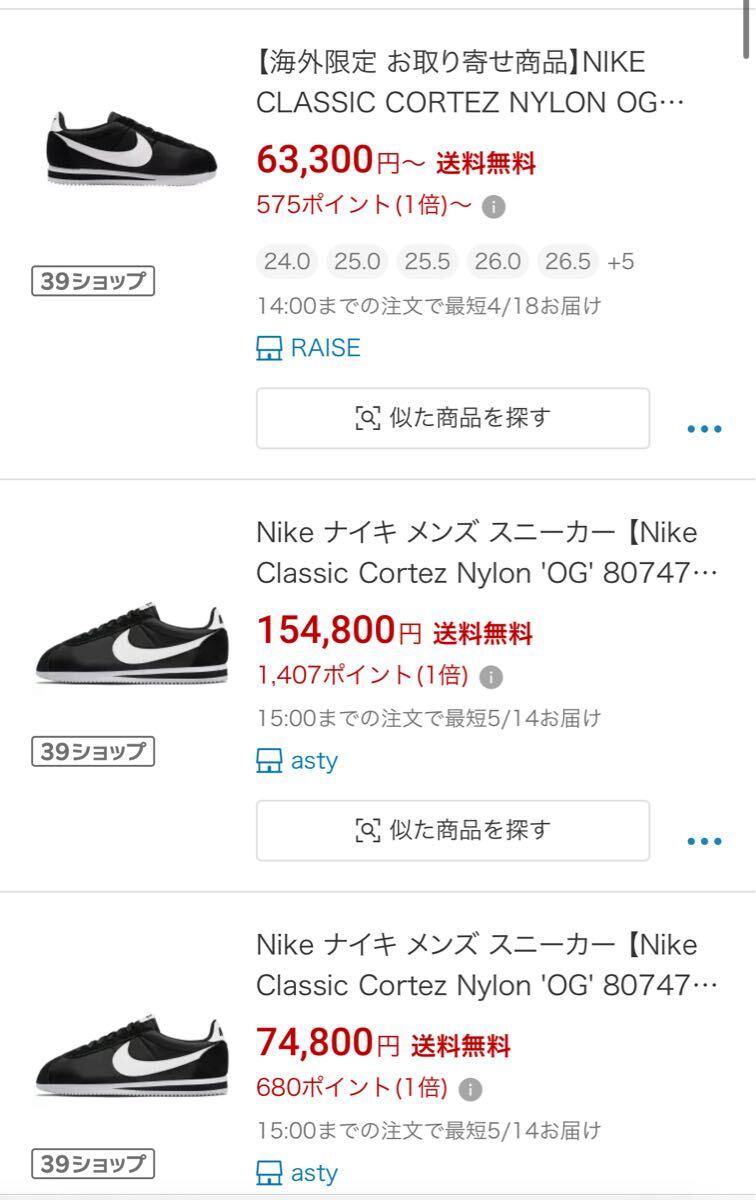The height and width of the screenshot is (1200, 756).
Task: Select the 26.5 size option
Action: [x=567, y=261]
